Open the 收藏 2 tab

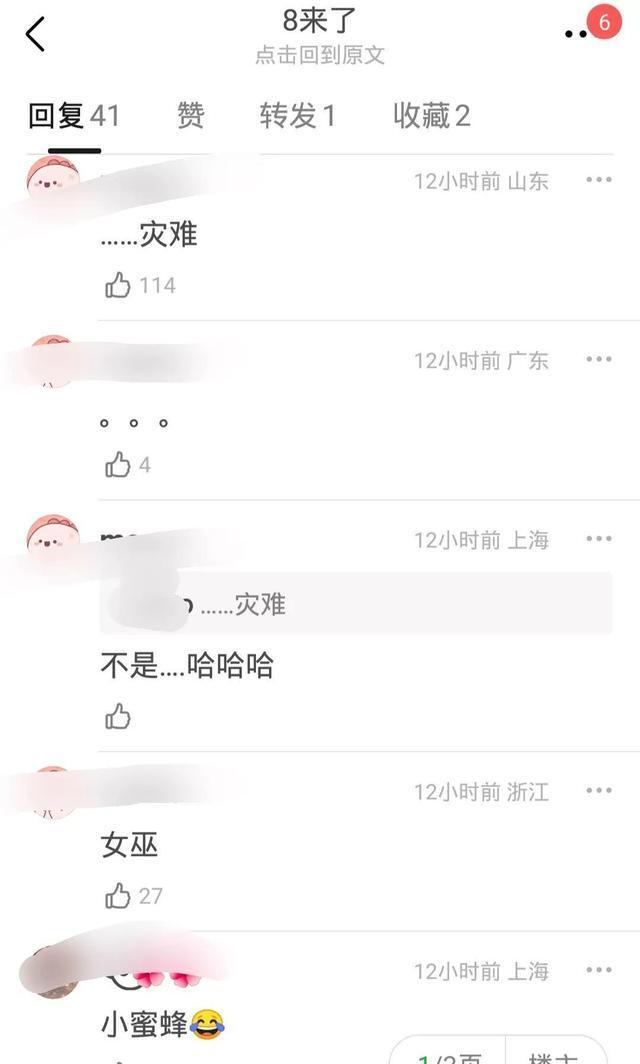tap(432, 115)
